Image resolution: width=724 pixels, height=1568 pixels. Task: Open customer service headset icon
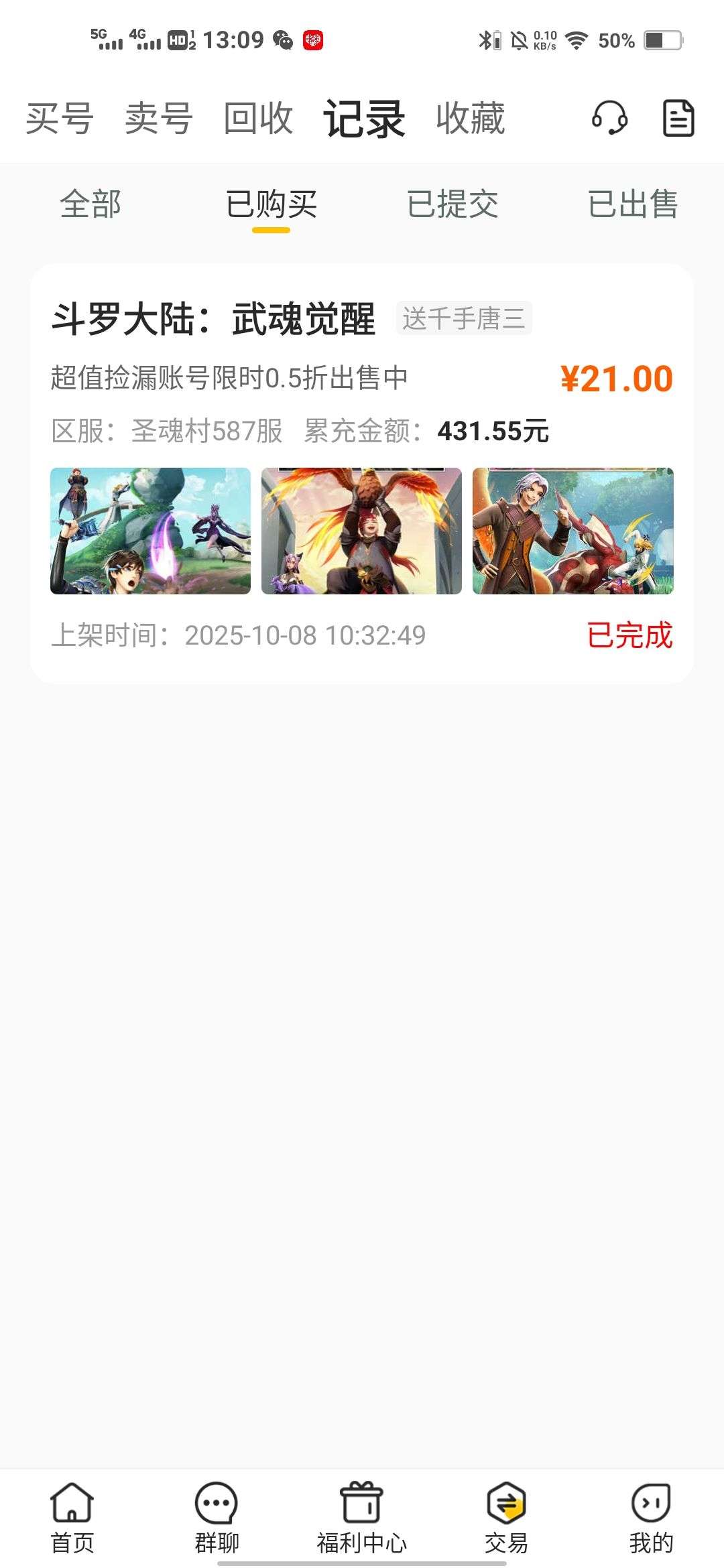tap(609, 118)
